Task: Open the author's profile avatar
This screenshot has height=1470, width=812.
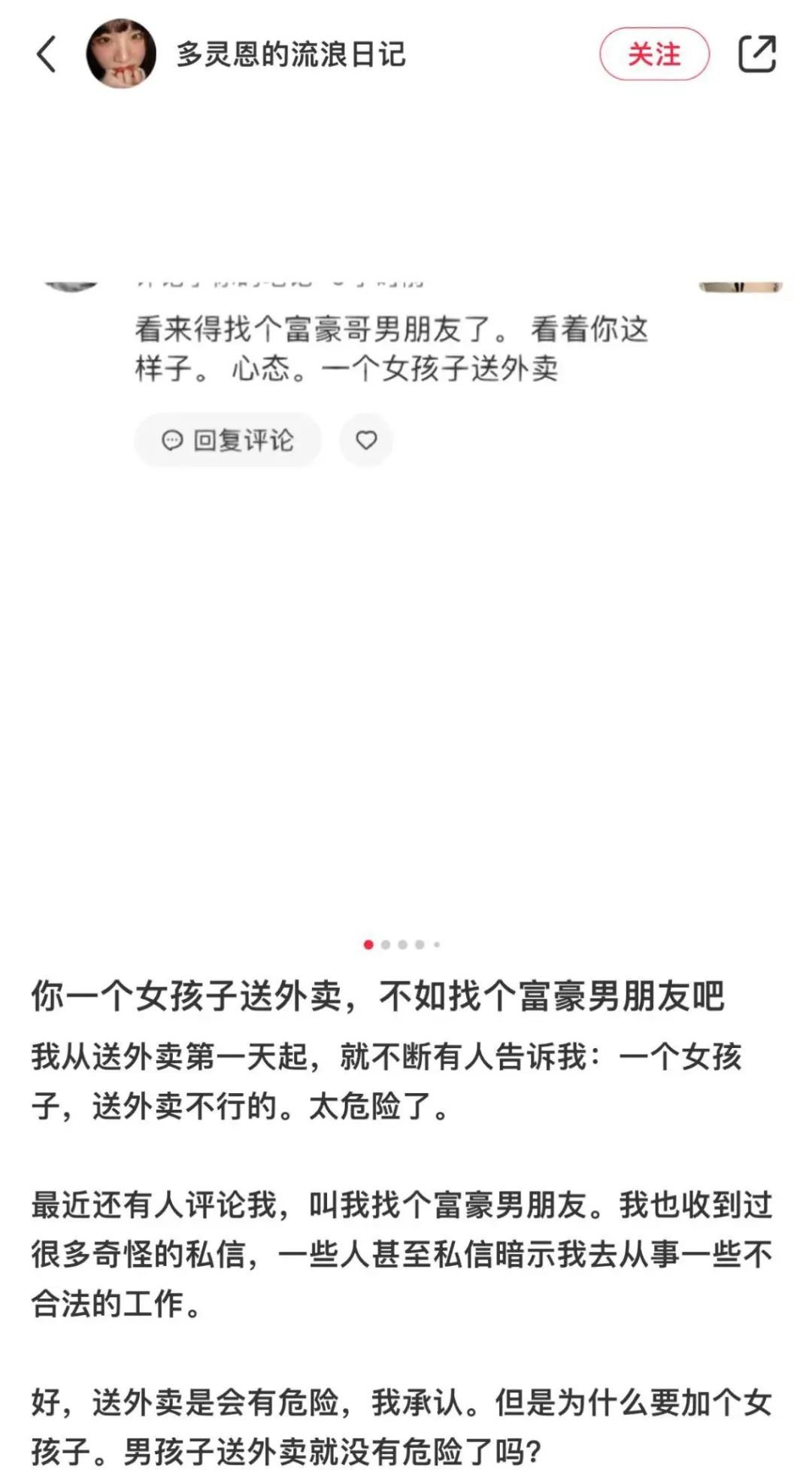Action: [x=121, y=54]
